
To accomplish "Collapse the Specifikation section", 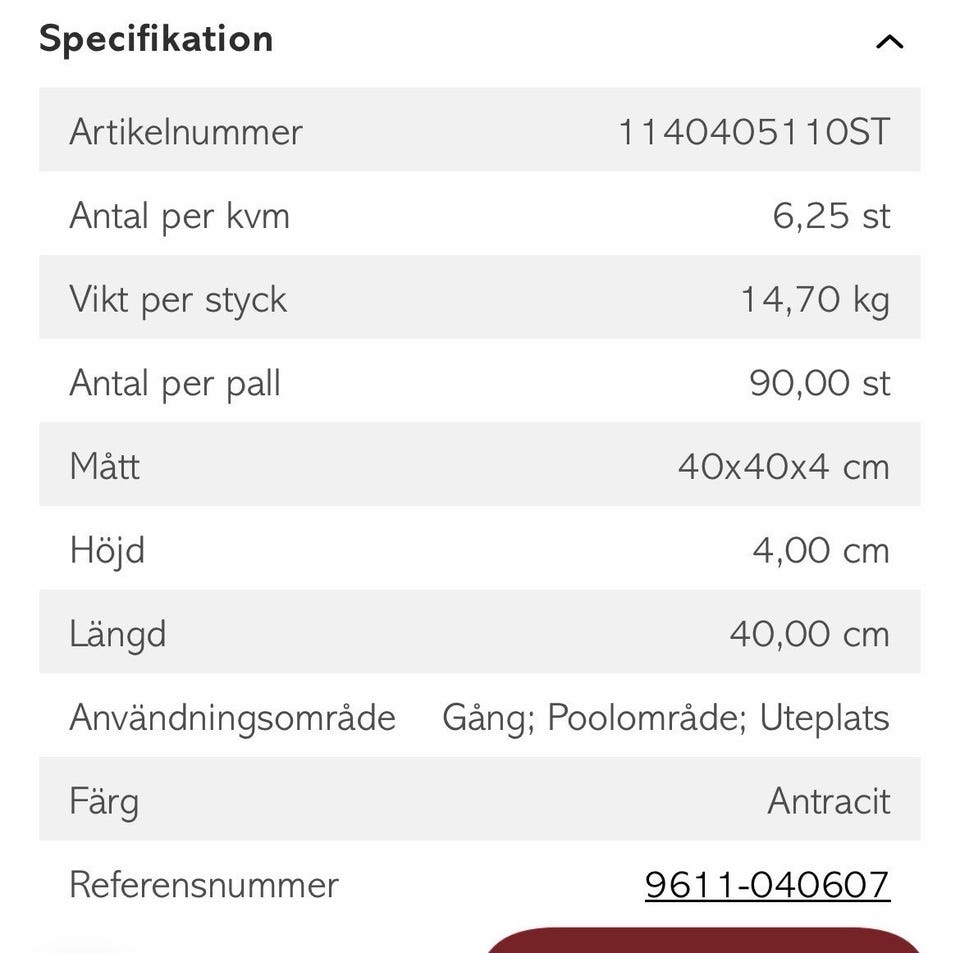I will (889, 41).
